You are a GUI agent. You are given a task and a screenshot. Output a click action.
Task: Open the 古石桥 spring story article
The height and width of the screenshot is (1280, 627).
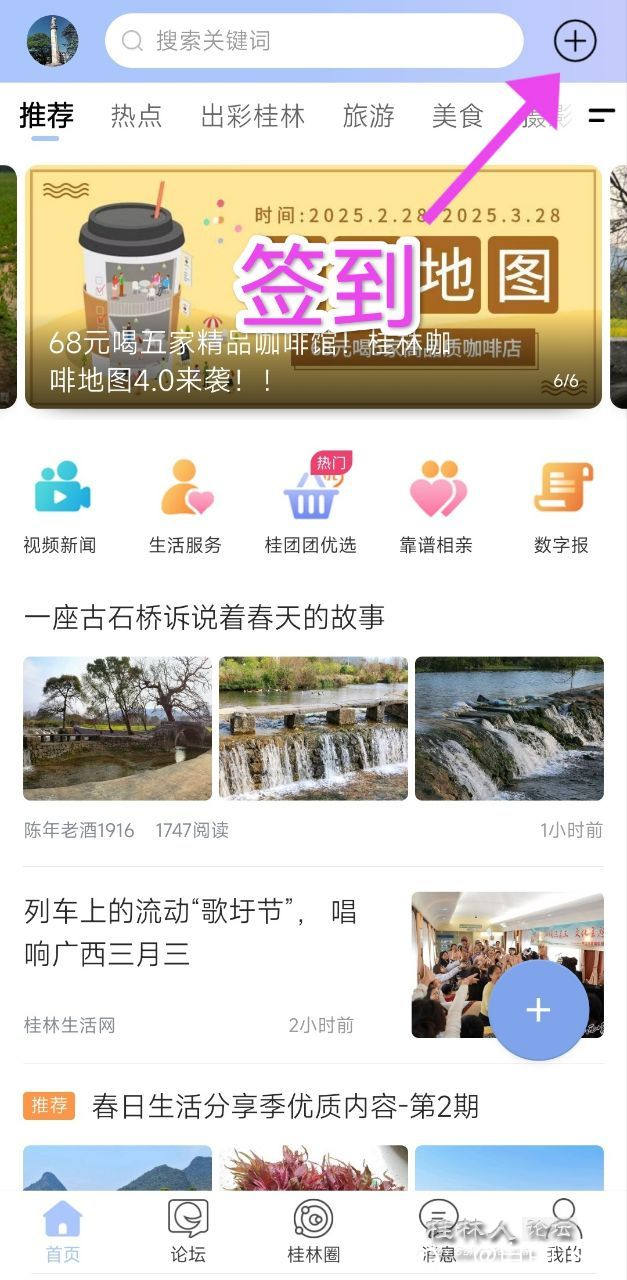[x=205, y=618]
